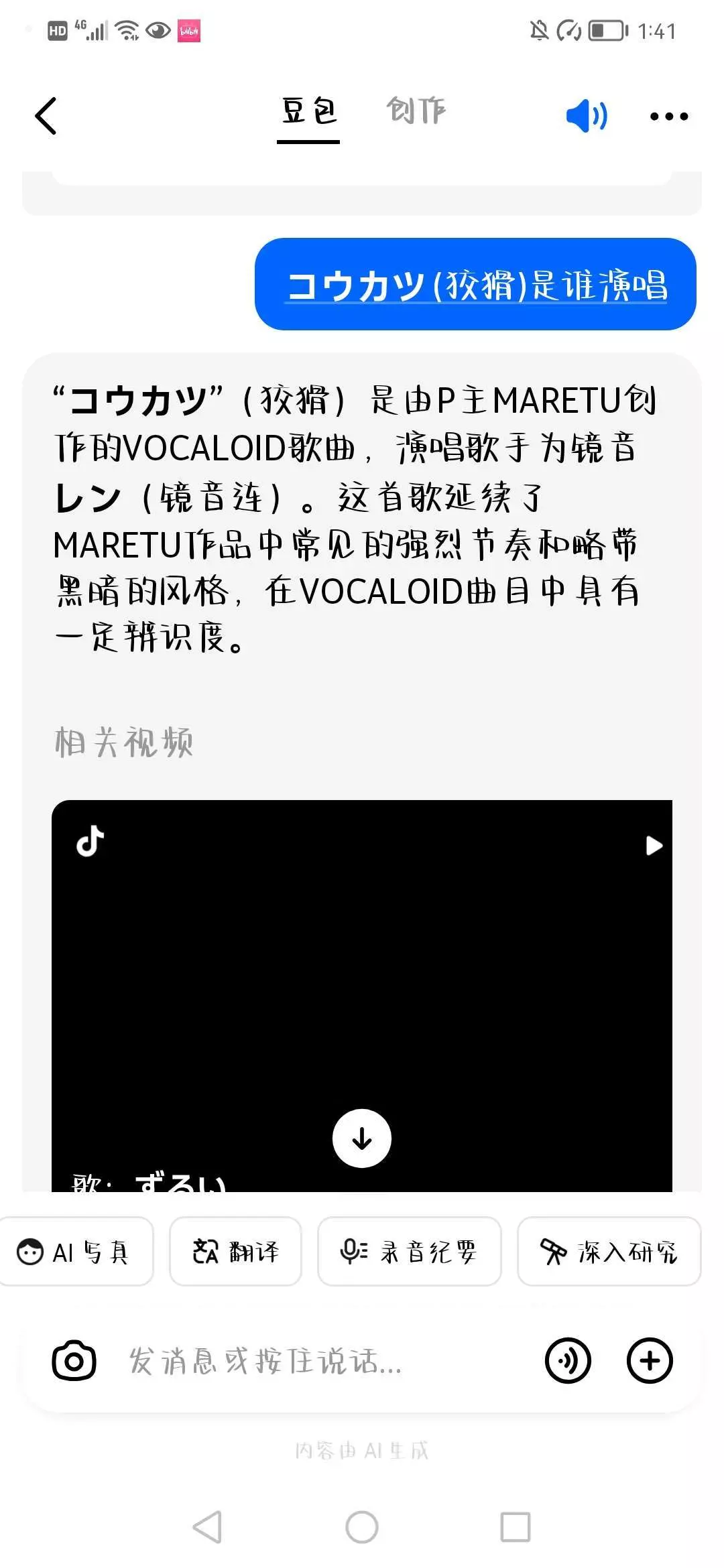Toggle the voice playback speaker icon
724x1568 pixels.
click(x=587, y=116)
